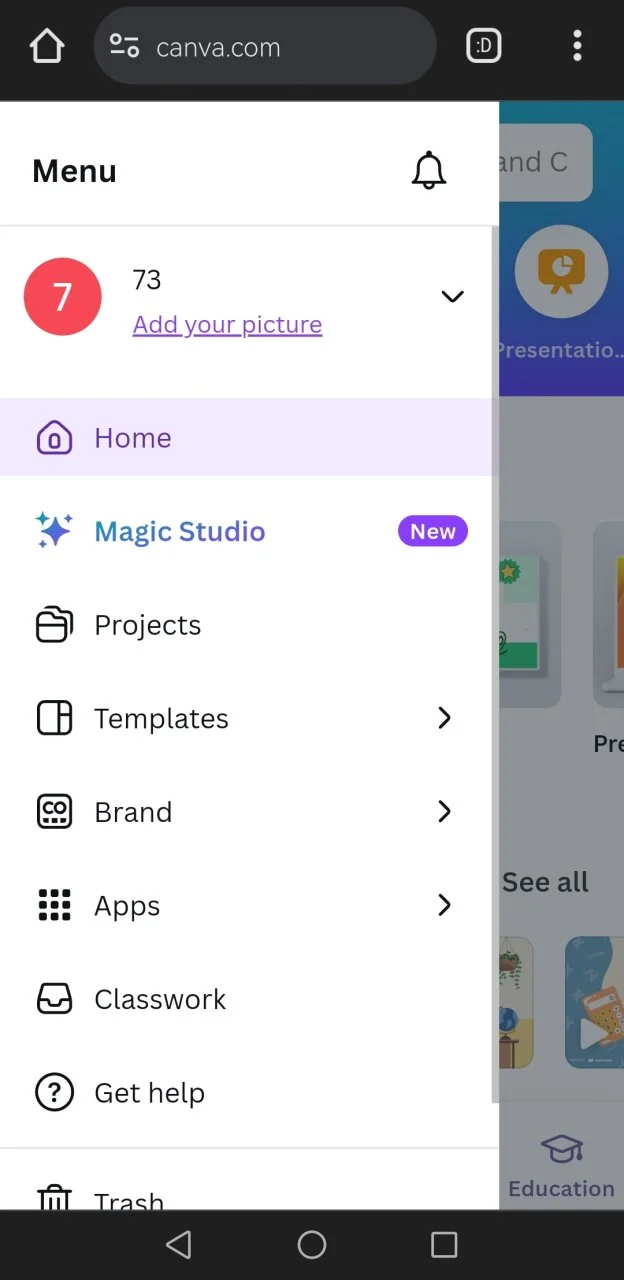Tap the Add your picture link
Image resolution: width=624 pixels, height=1280 pixels.
click(227, 325)
